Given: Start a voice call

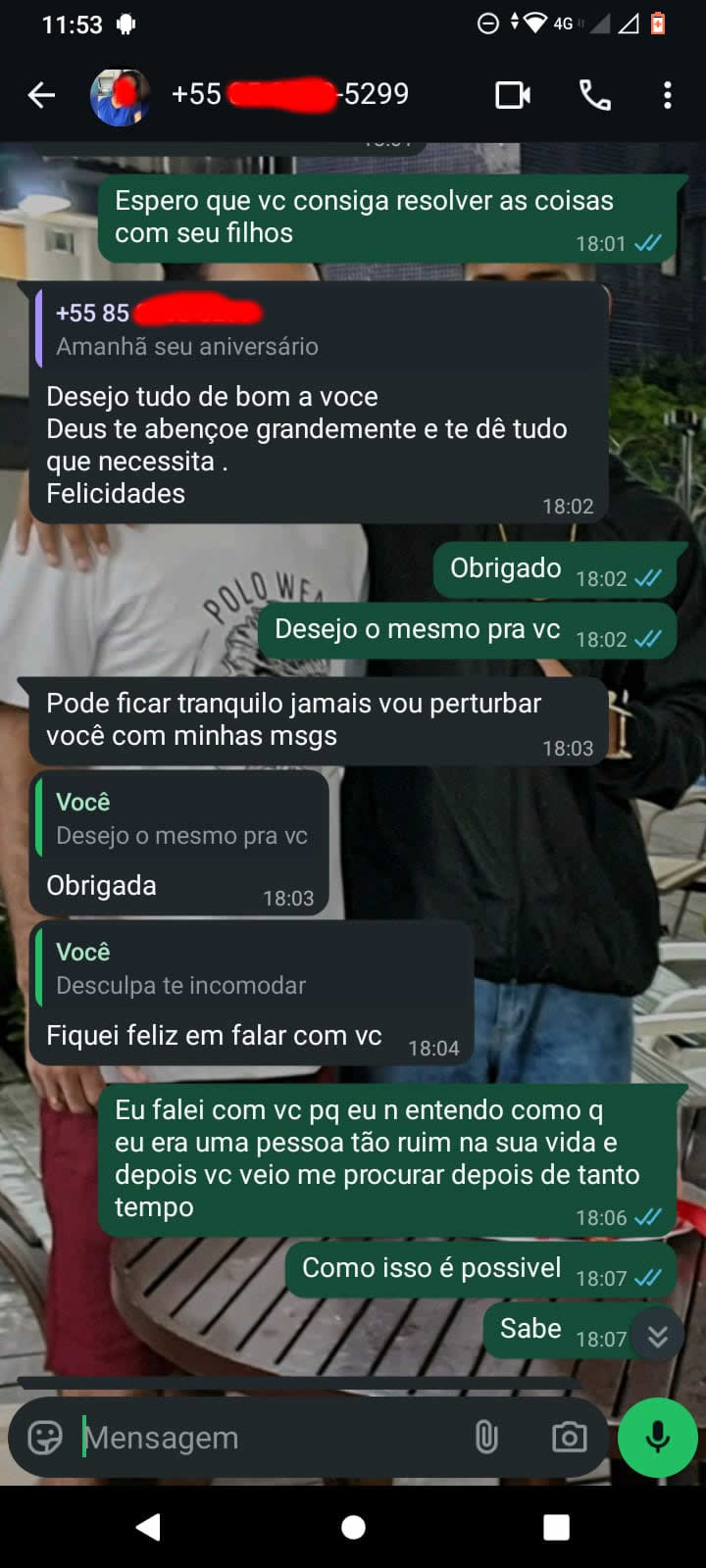Looking at the screenshot, I should [x=594, y=95].
